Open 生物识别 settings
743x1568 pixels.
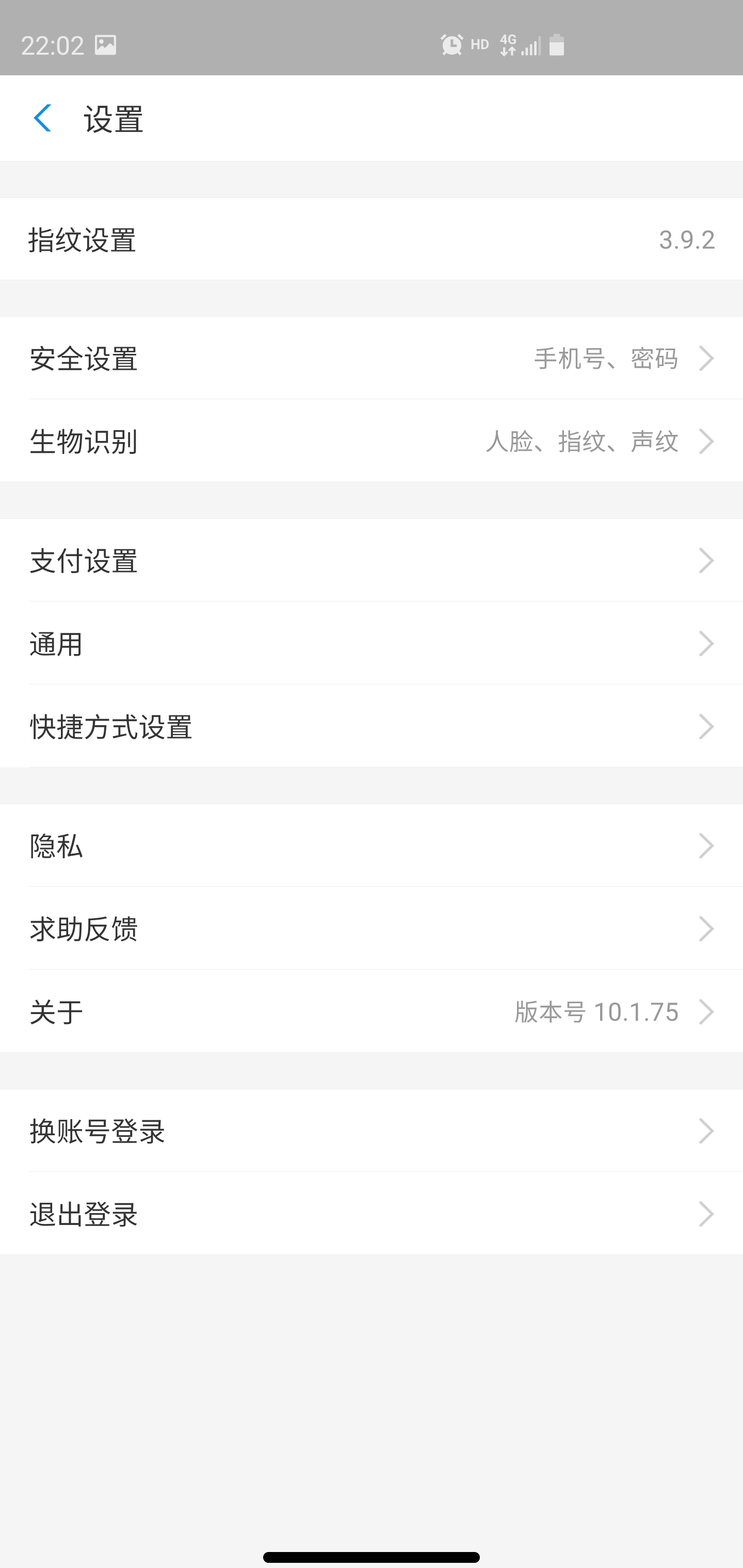coord(372,440)
